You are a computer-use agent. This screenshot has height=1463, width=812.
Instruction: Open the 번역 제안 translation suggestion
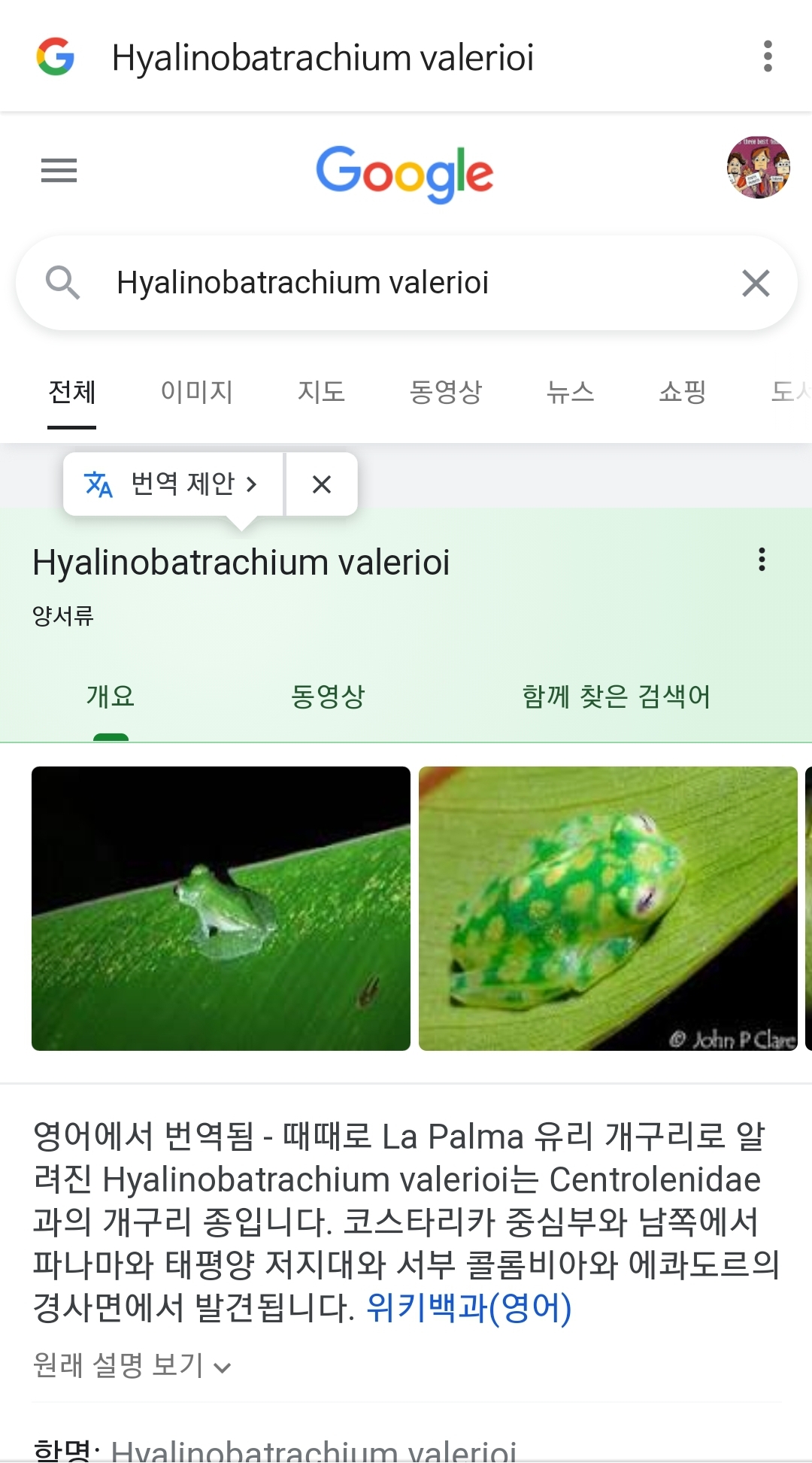[x=173, y=484]
